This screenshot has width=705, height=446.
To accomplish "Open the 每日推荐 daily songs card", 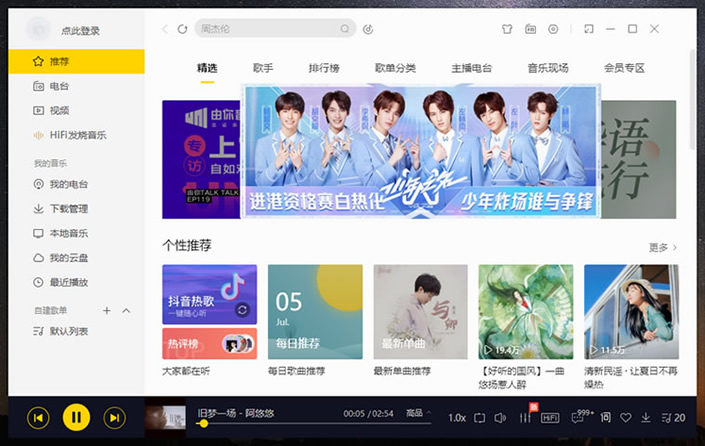I will coord(315,311).
